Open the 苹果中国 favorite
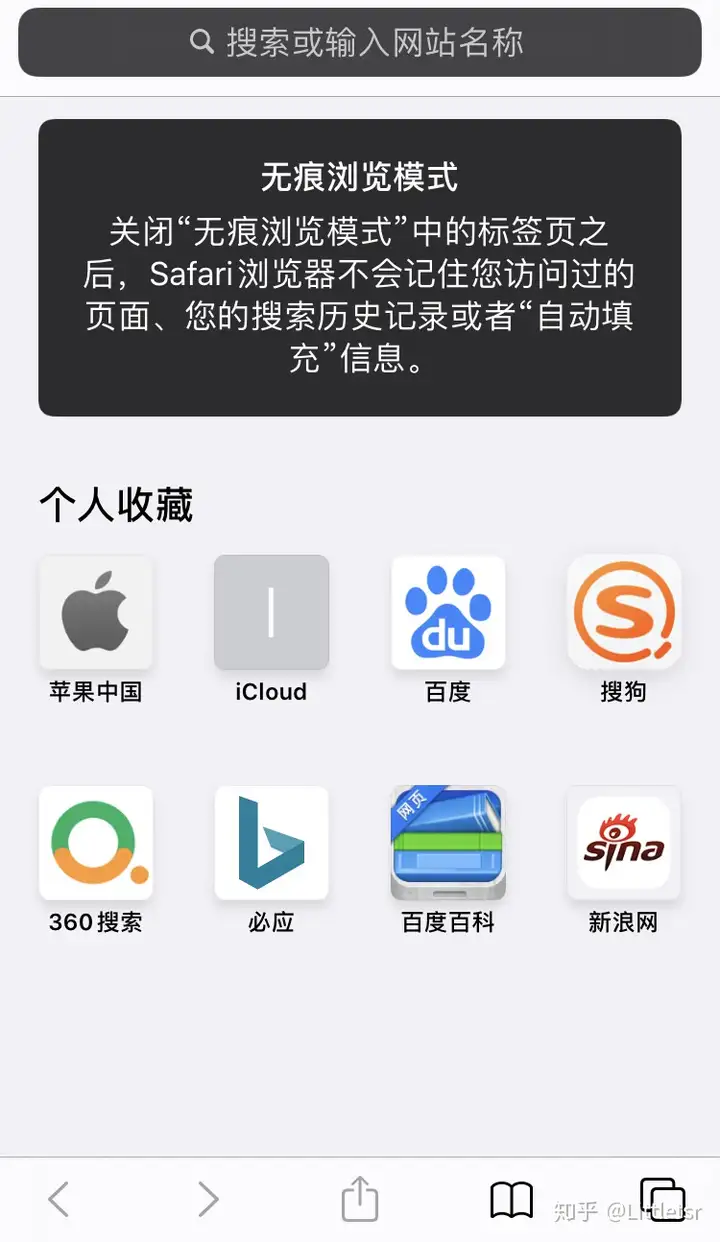720x1242 pixels. [x=96, y=612]
